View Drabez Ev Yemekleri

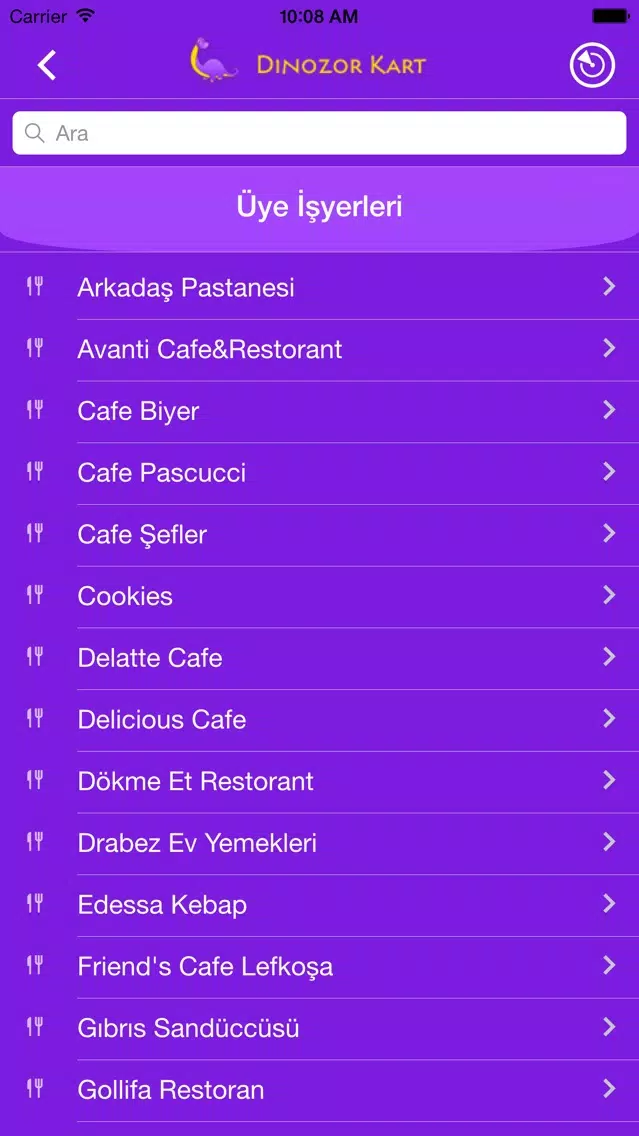pyautogui.click(x=320, y=842)
